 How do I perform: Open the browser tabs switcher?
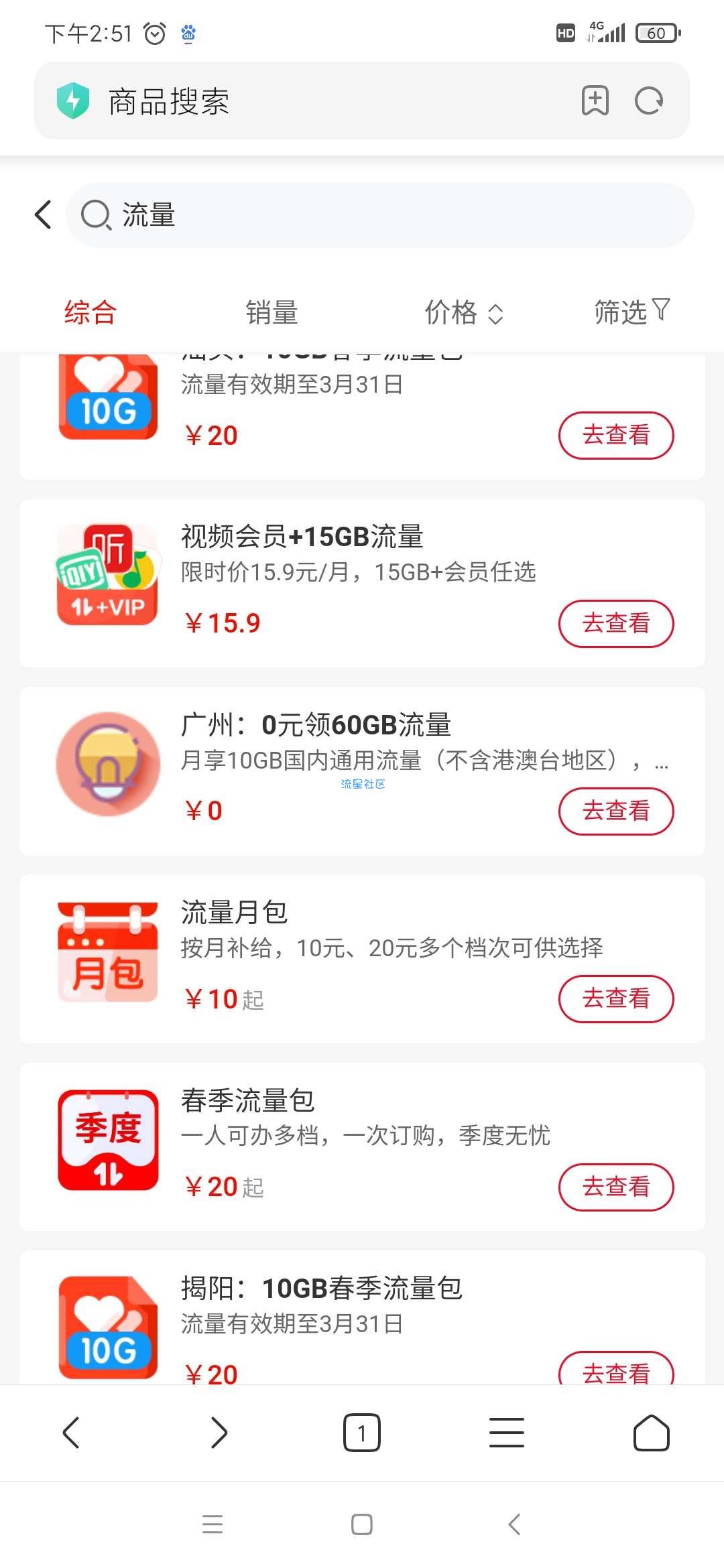pos(362,1433)
